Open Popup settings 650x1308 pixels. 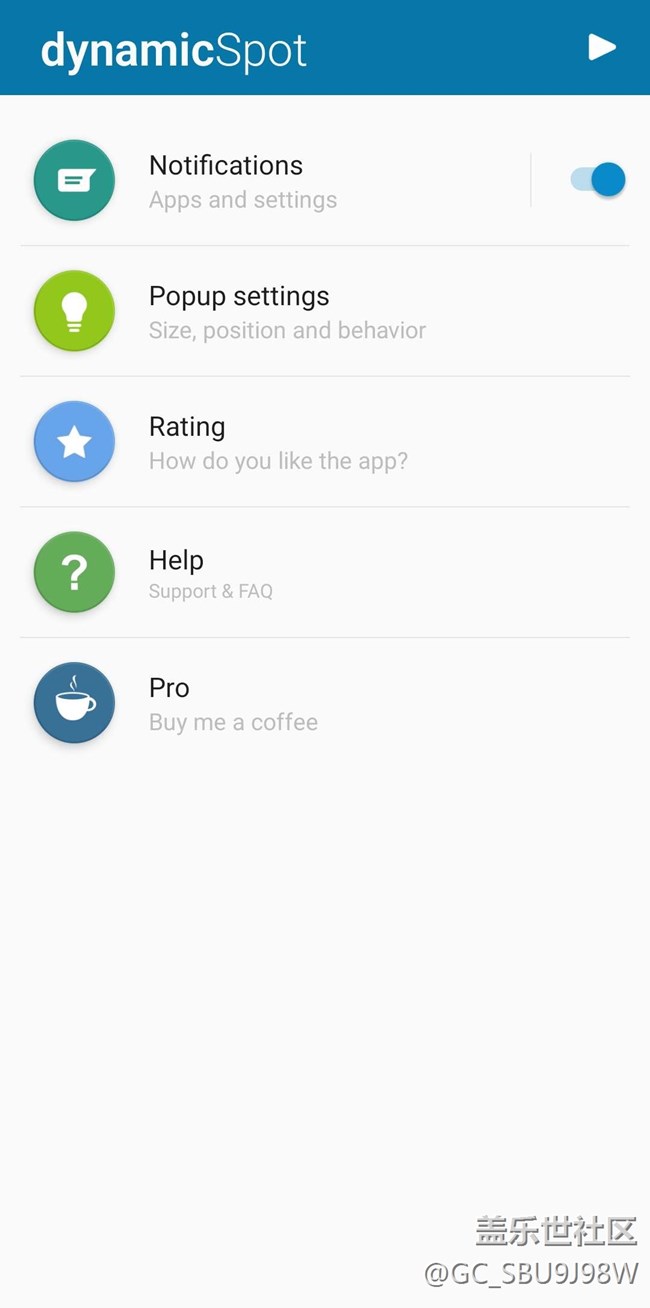pyautogui.click(x=287, y=312)
